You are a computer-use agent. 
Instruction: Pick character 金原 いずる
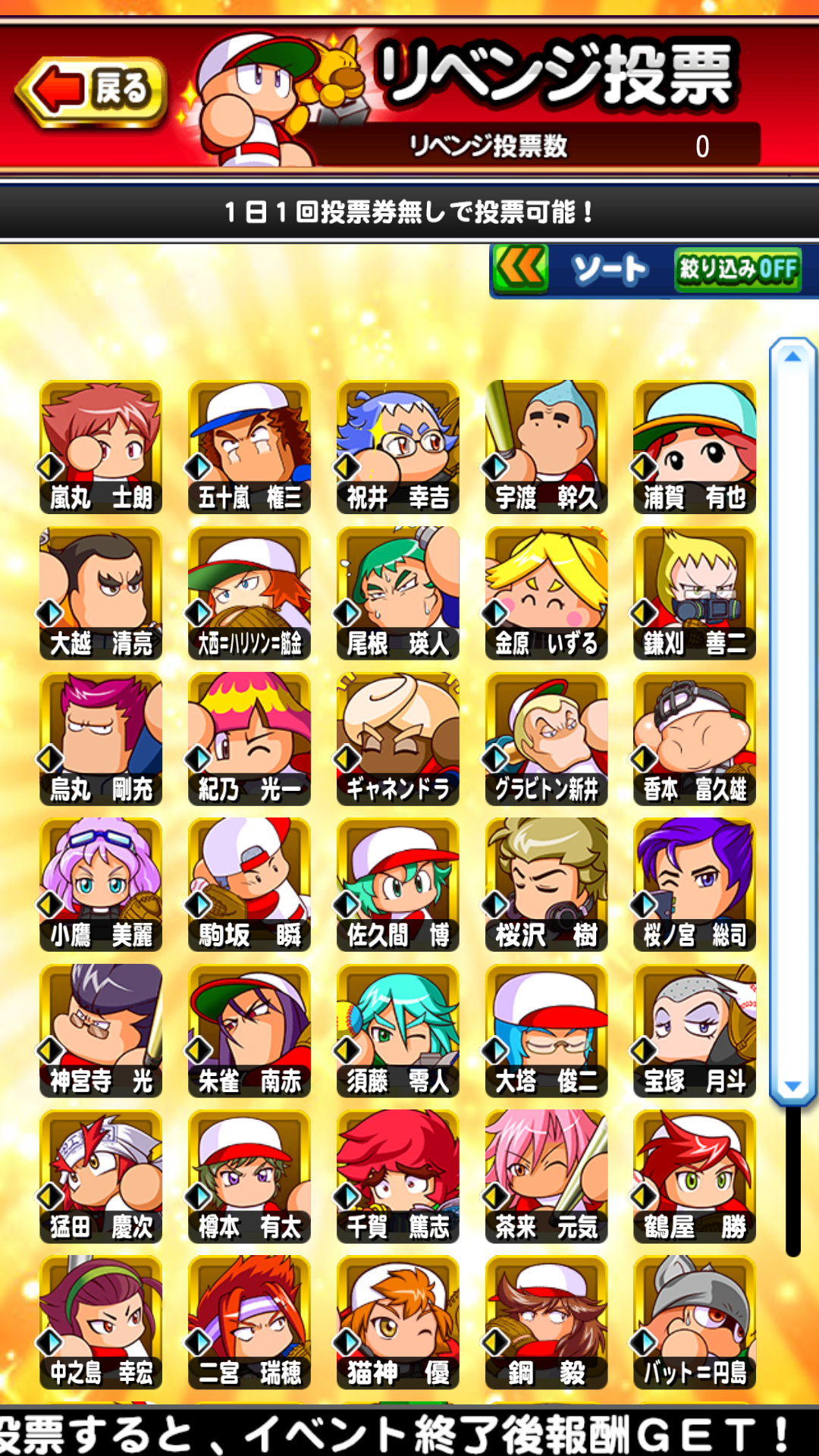coord(546,593)
